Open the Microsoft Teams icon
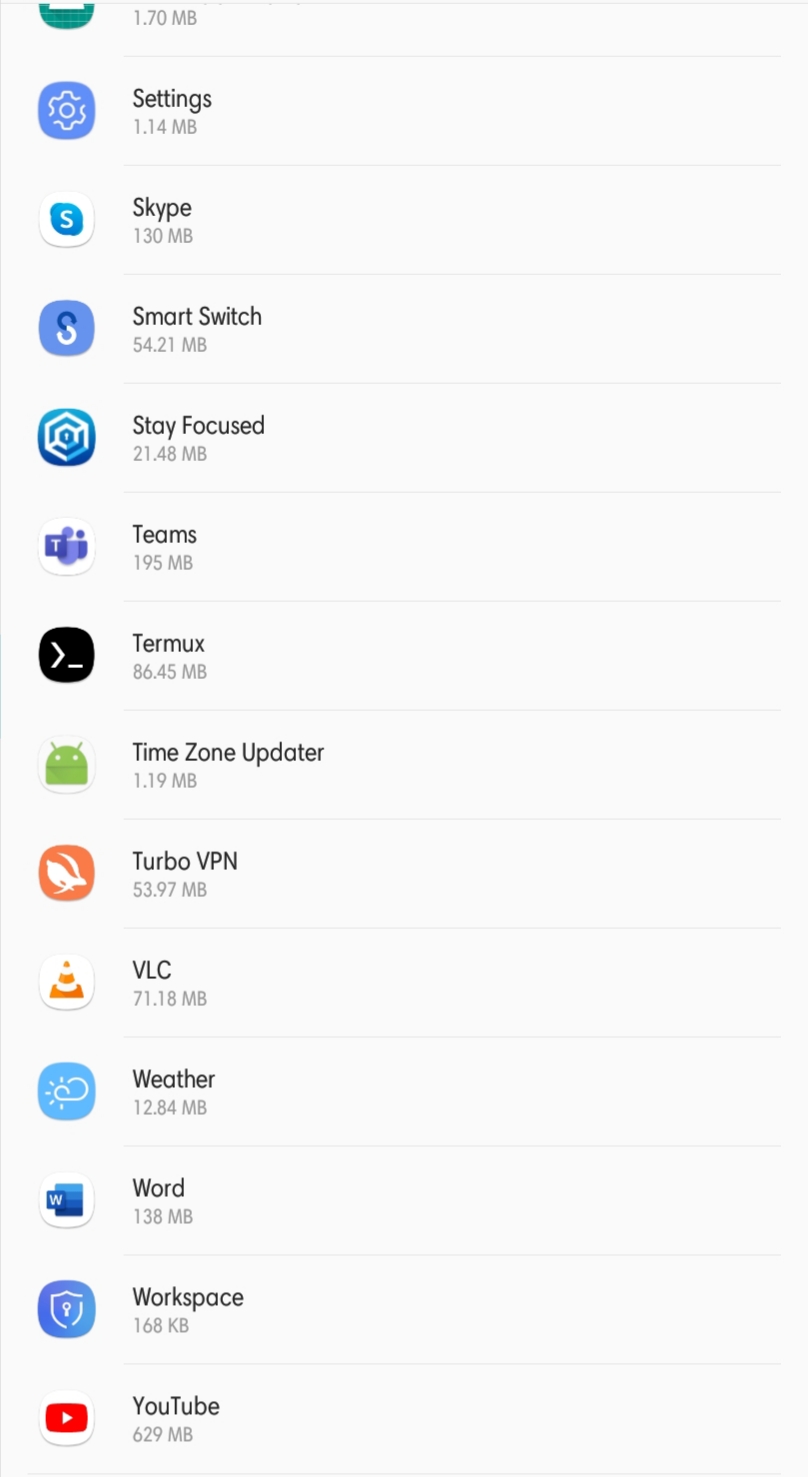Screen dimensions: 808x1477 [66, 546]
